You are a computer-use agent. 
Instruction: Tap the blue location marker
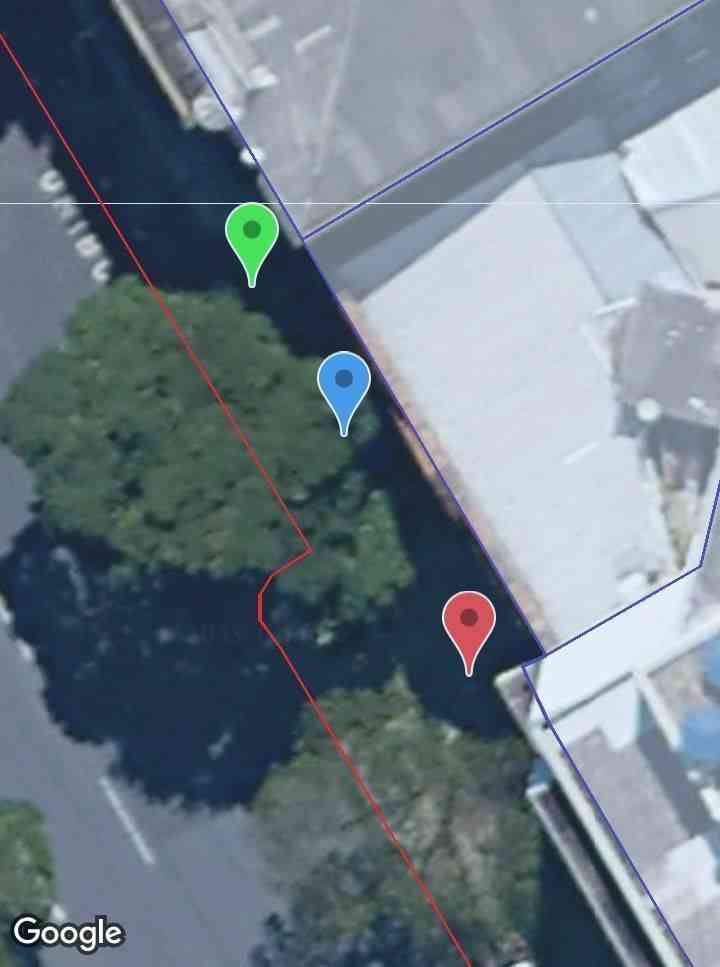[x=344, y=385]
